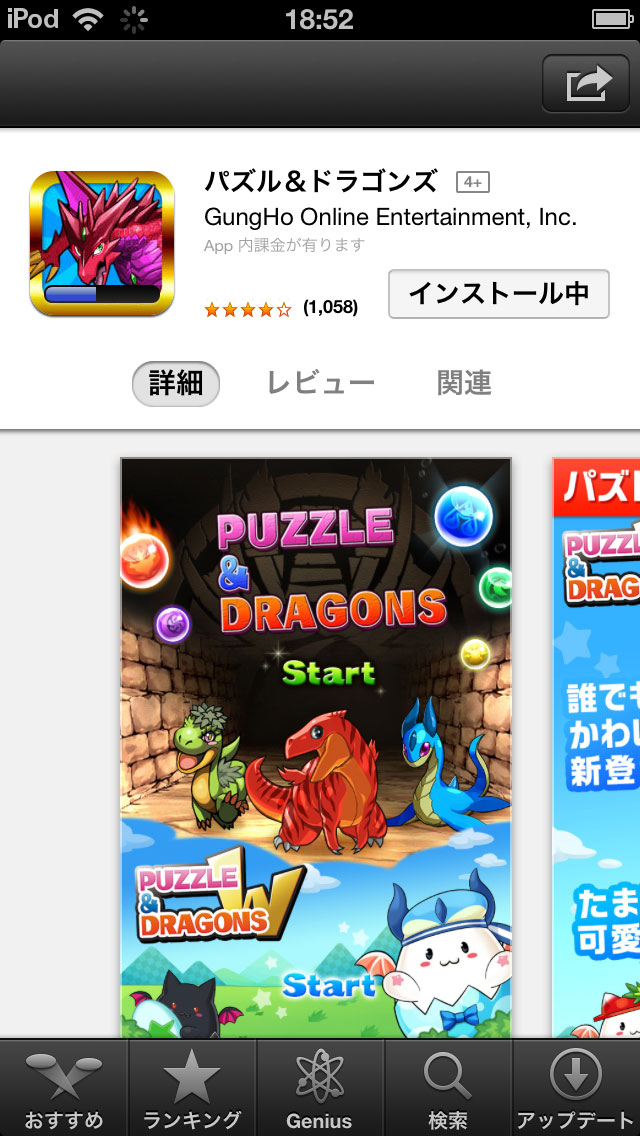The height and width of the screenshot is (1136, 640).
Task: Go to the おすすめ tab
Action: coord(64,1087)
